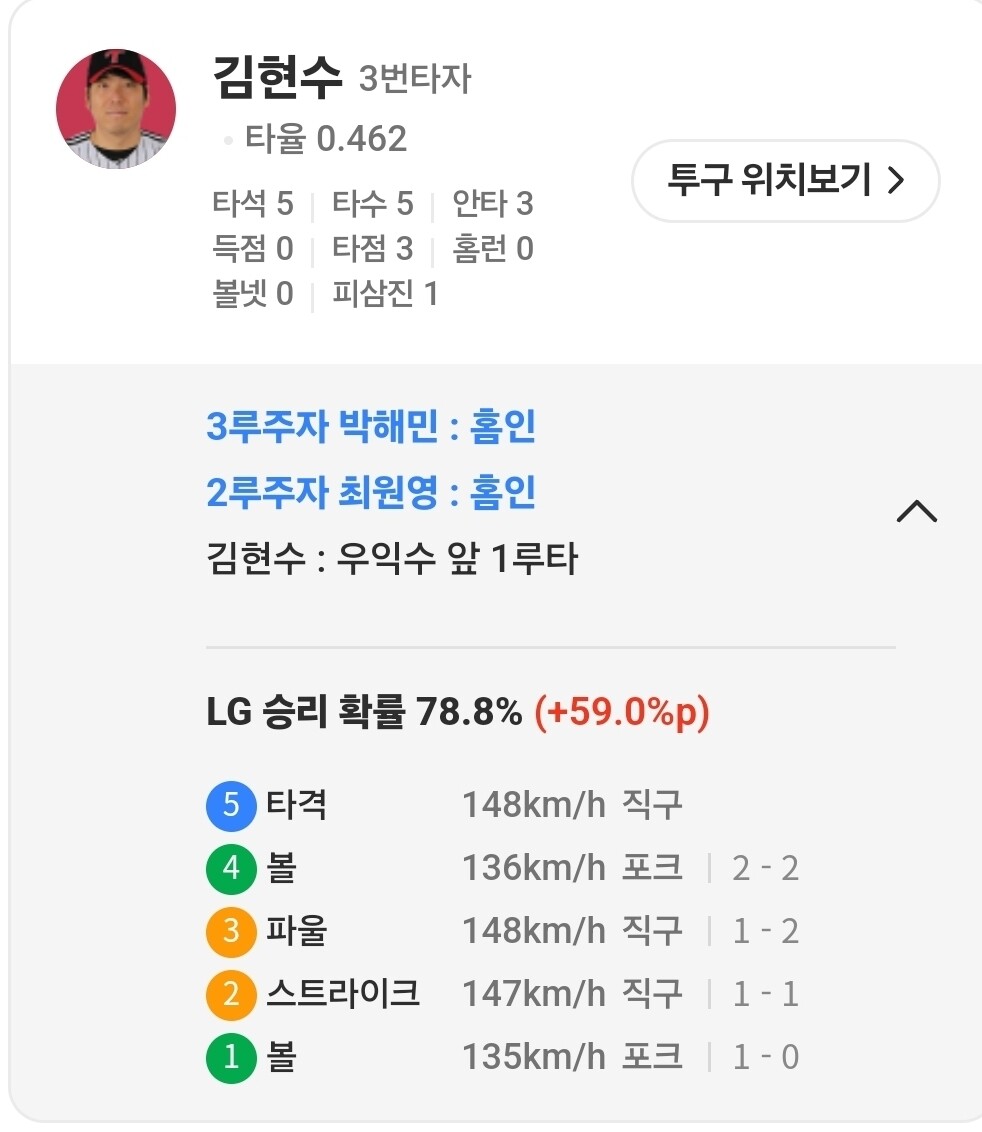Open 투구 위치보기 pitch location view
Viewport: 982px width, 1132px height.
786,180
